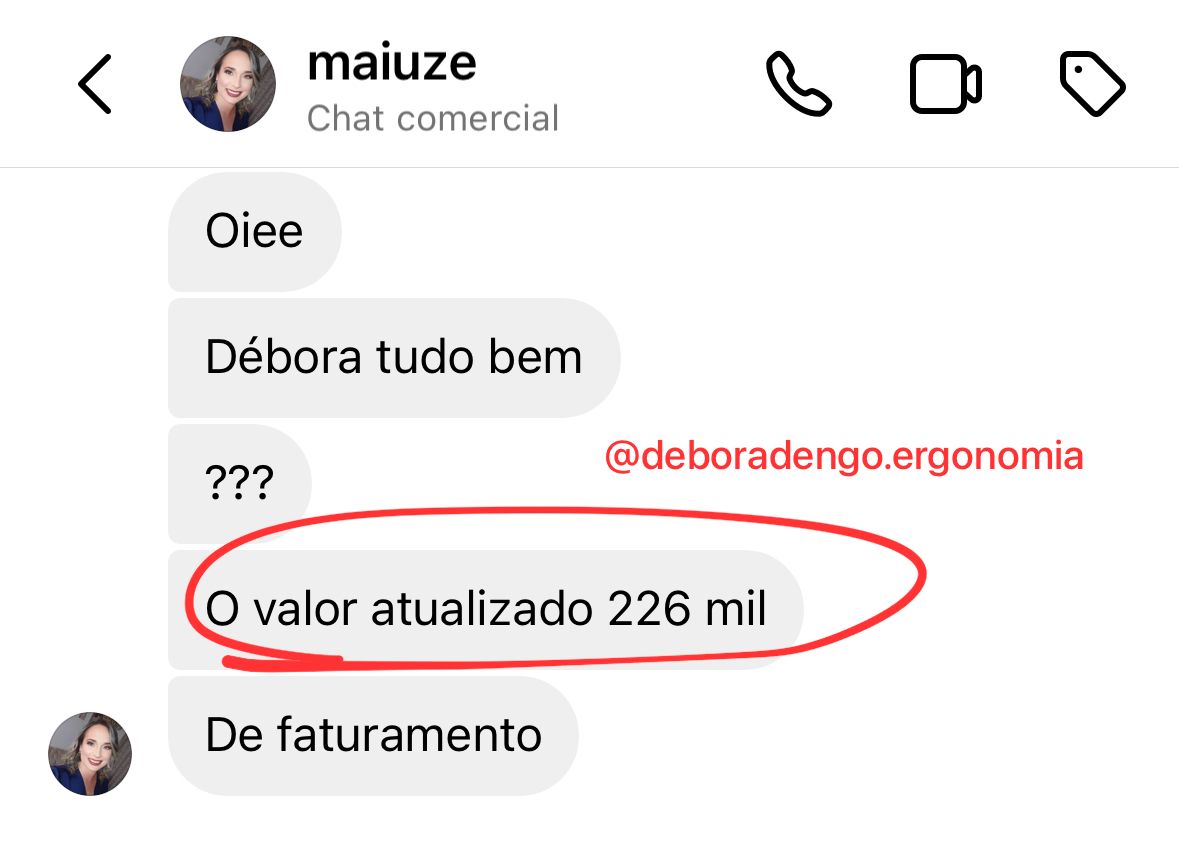Start a video call with maiuze
The height and width of the screenshot is (841, 1179).
coord(945,85)
